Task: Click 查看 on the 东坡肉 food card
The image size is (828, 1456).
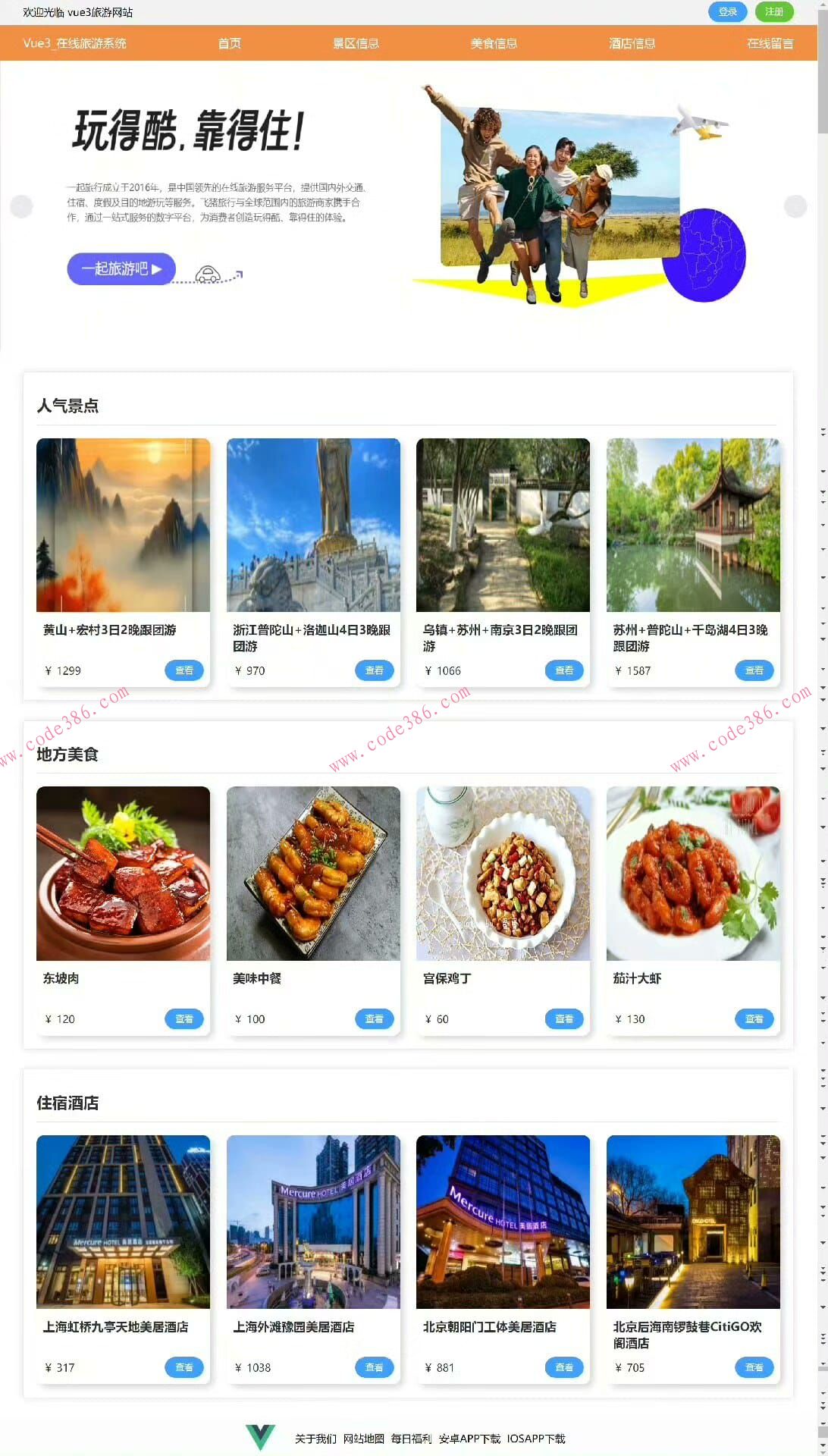Action: [x=184, y=1019]
